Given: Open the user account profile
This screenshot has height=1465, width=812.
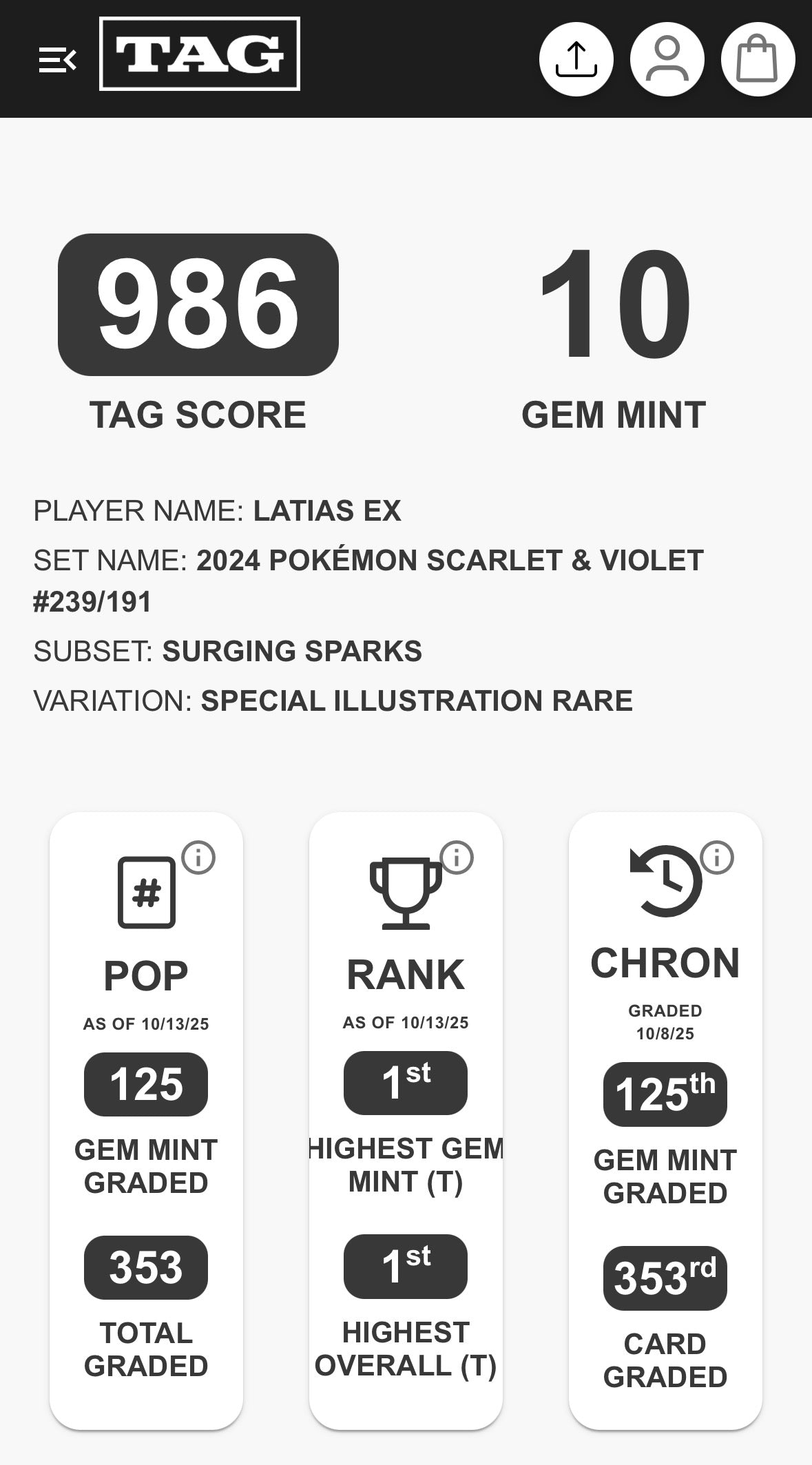Looking at the screenshot, I should [x=667, y=59].
